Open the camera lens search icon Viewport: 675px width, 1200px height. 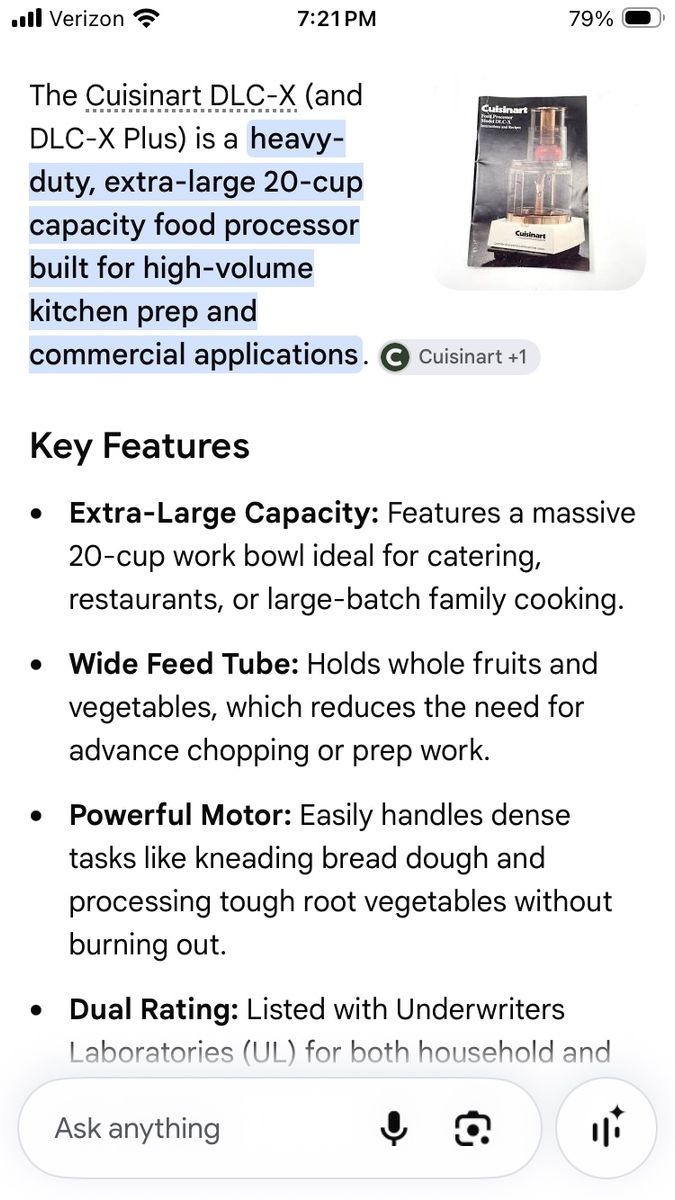pyautogui.click(x=473, y=1129)
